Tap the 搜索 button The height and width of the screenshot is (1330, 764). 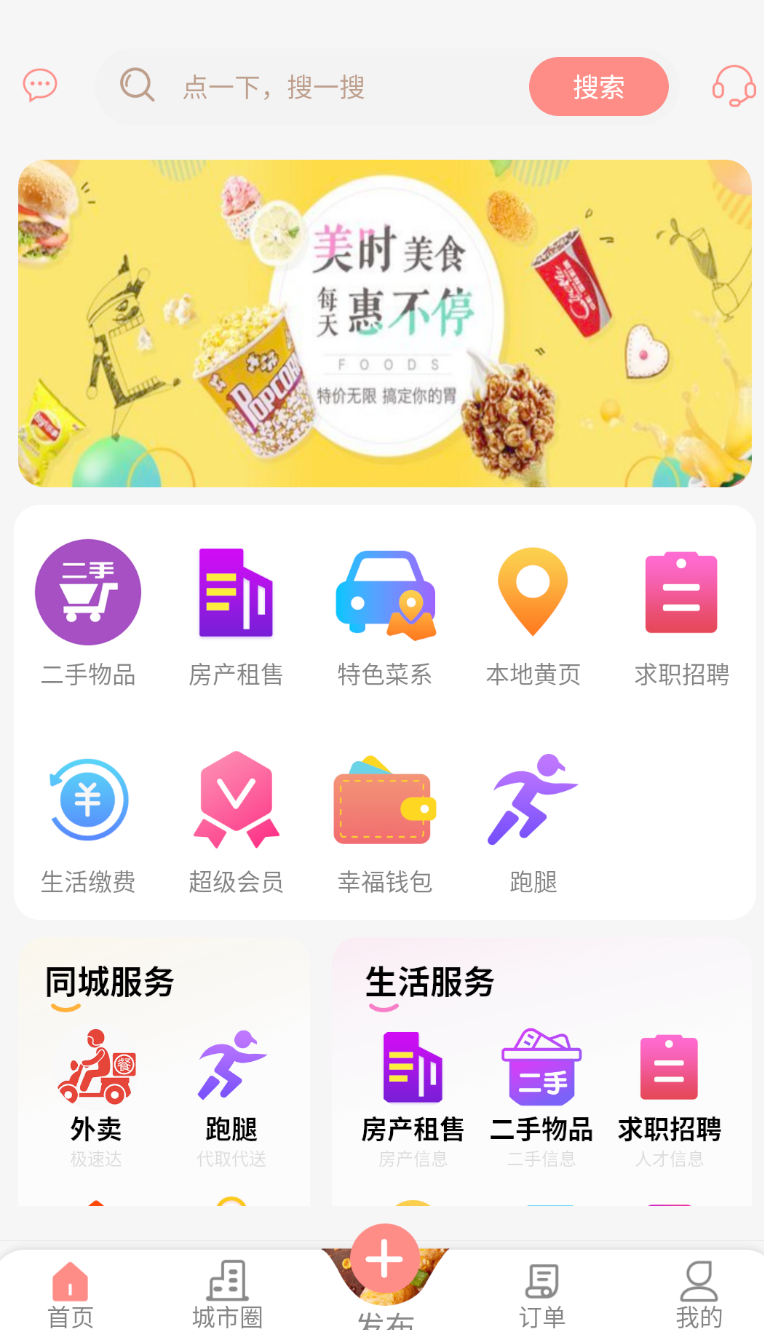pyautogui.click(x=599, y=87)
